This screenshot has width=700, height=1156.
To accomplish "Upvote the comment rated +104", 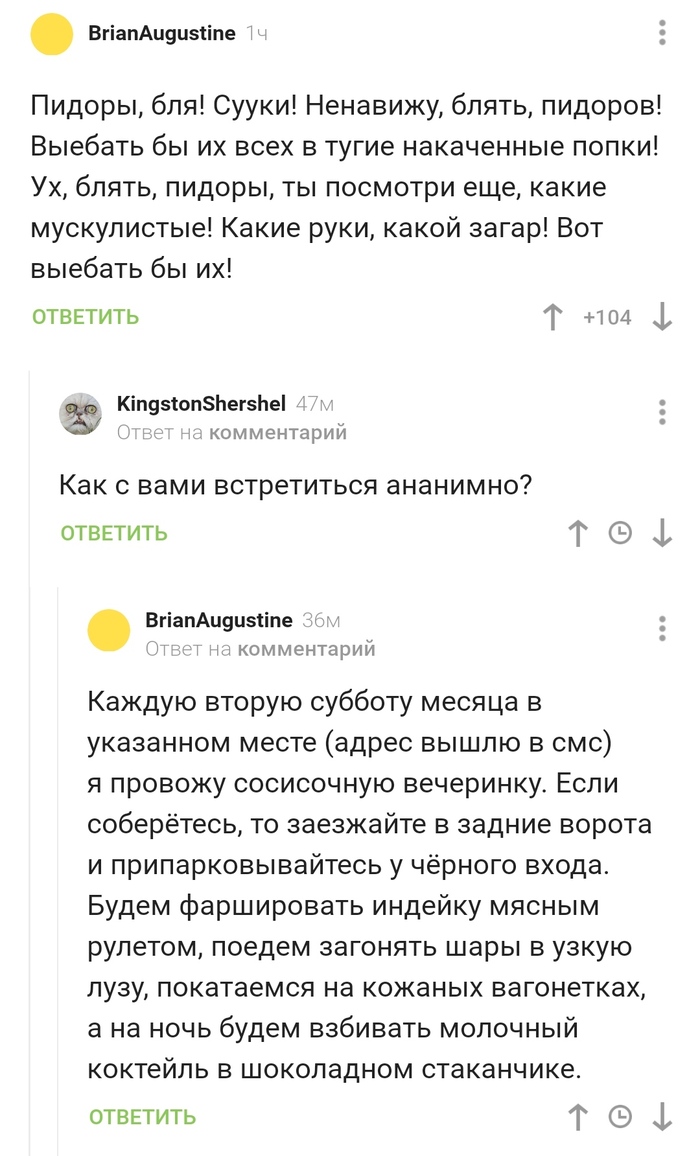I will tap(552, 317).
